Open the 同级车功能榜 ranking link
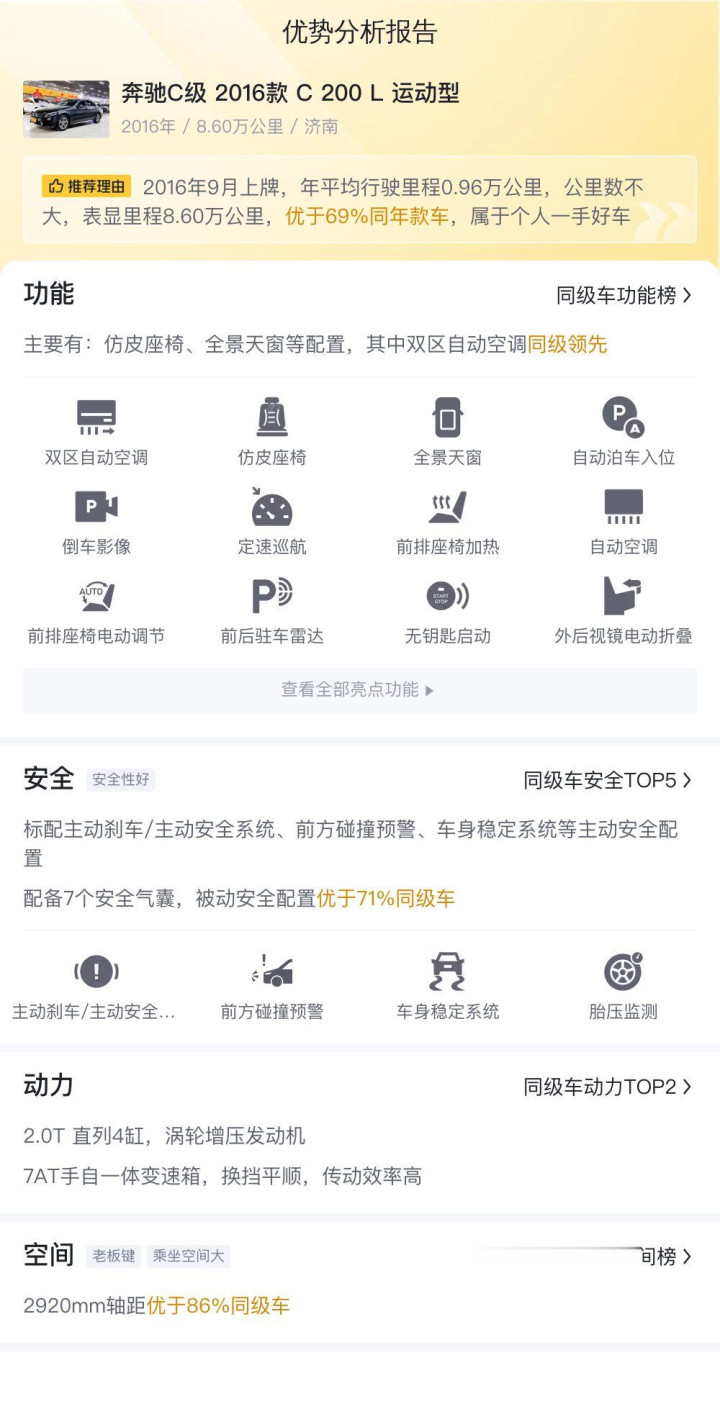The width and height of the screenshot is (720, 1409). 624,295
